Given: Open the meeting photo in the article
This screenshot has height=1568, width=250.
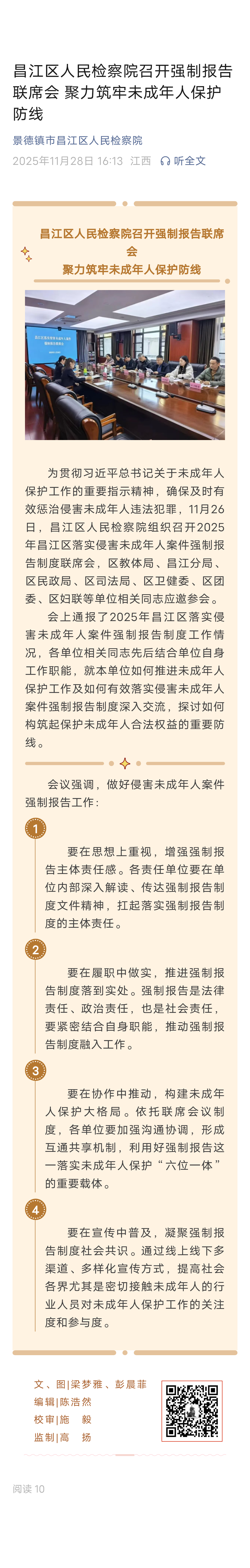Looking at the screenshot, I should pyautogui.click(x=125, y=365).
